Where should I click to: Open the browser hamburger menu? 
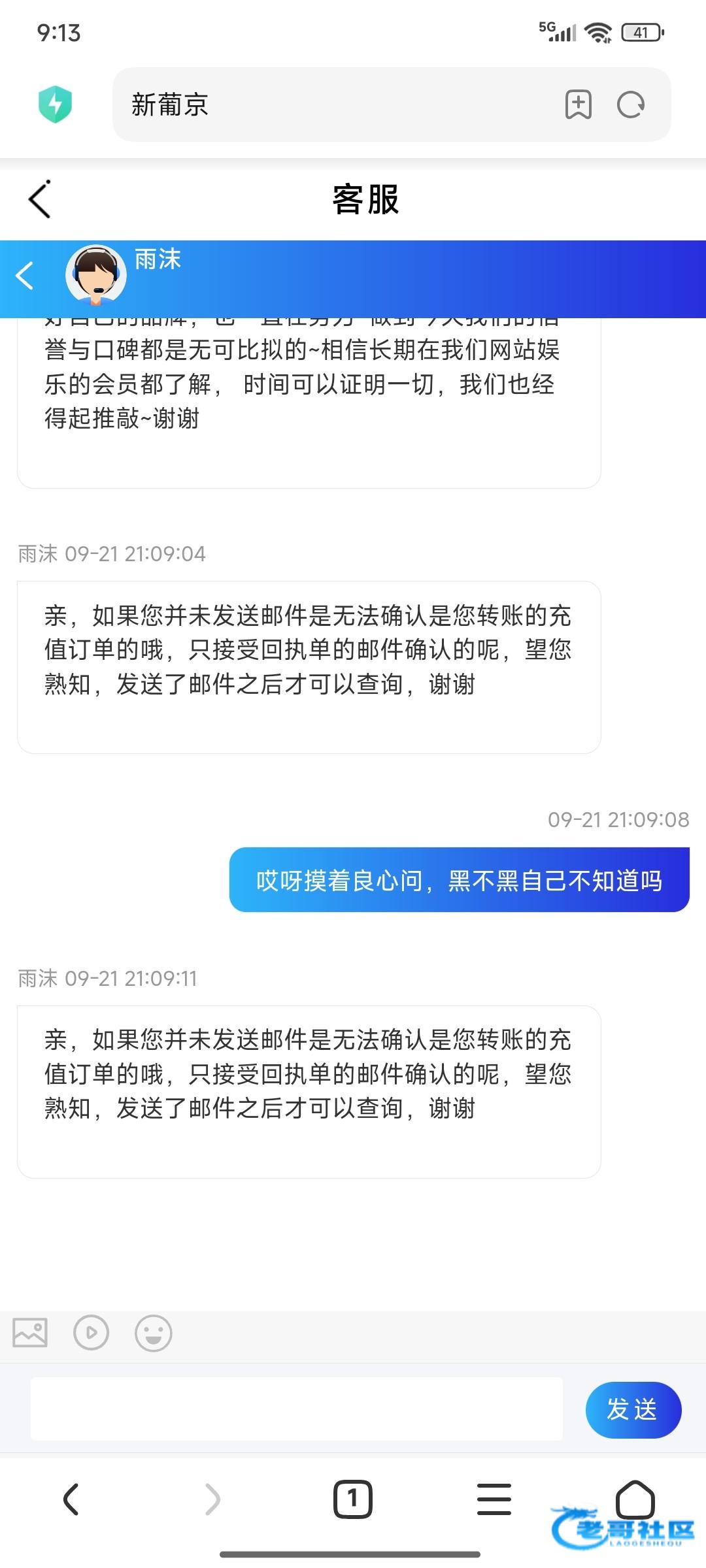point(494,1499)
